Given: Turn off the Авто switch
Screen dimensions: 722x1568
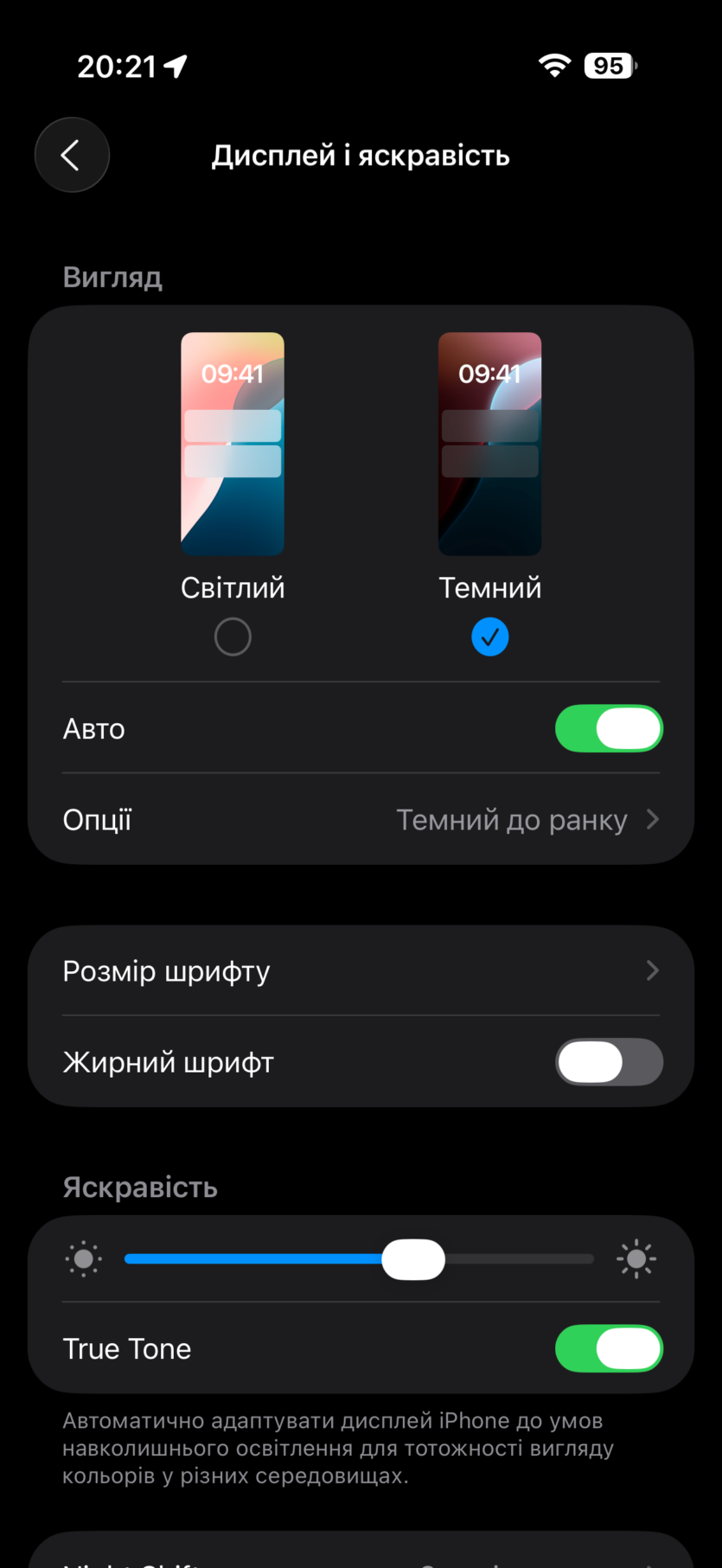Looking at the screenshot, I should (609, 728).
